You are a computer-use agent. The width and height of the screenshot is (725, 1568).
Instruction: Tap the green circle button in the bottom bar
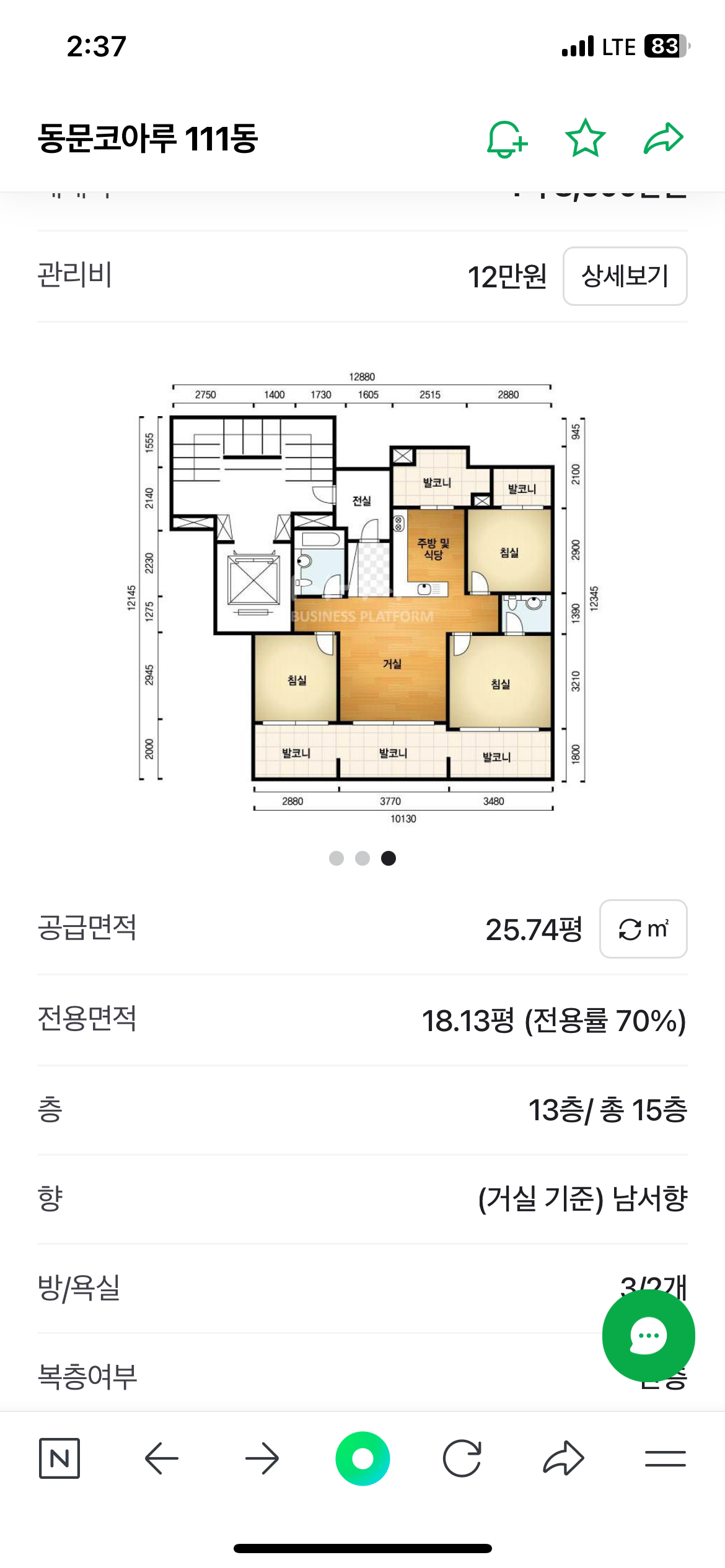tap(362, 1458)
